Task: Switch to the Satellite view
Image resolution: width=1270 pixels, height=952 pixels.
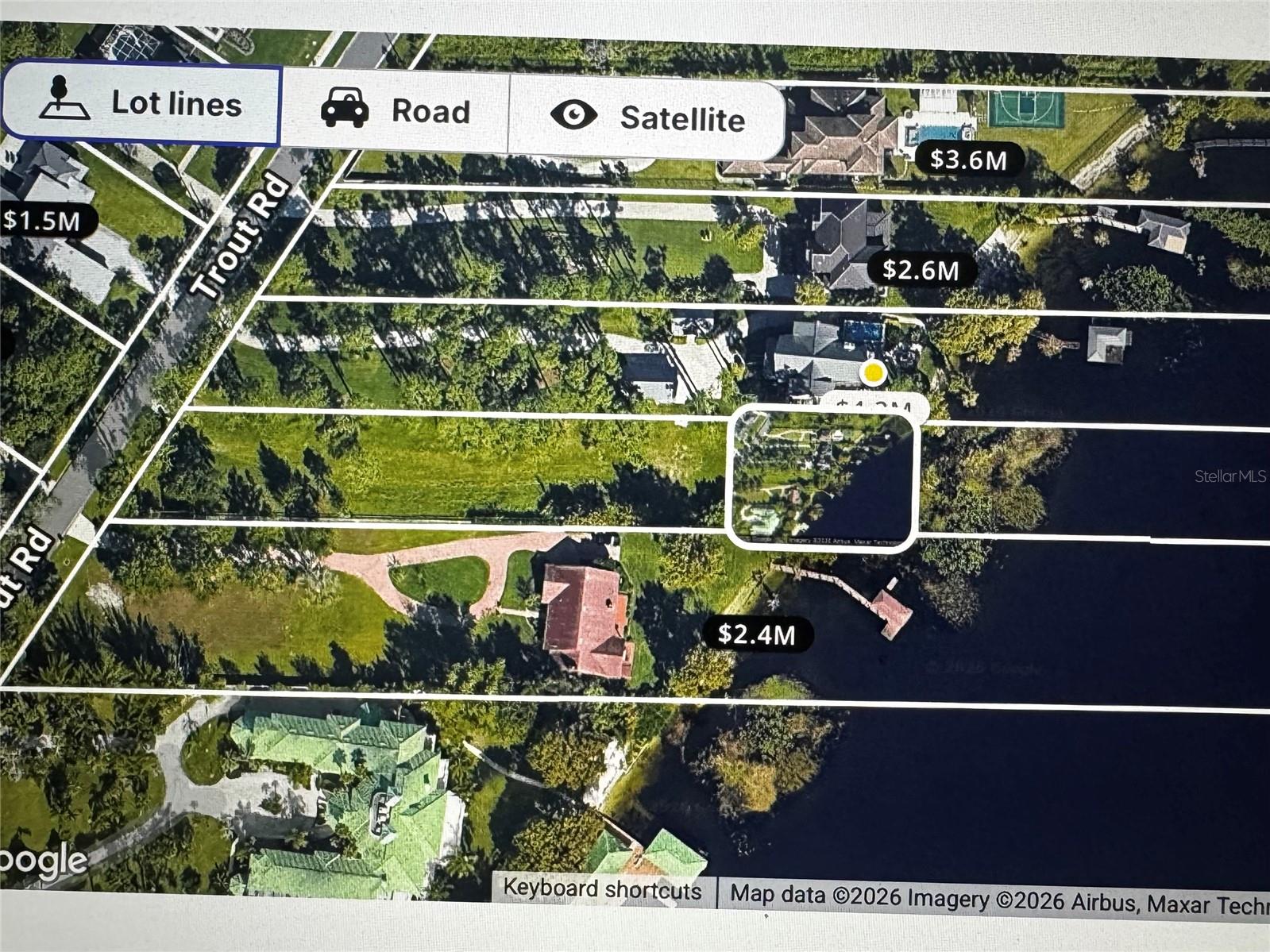Action: click(647, 117)
